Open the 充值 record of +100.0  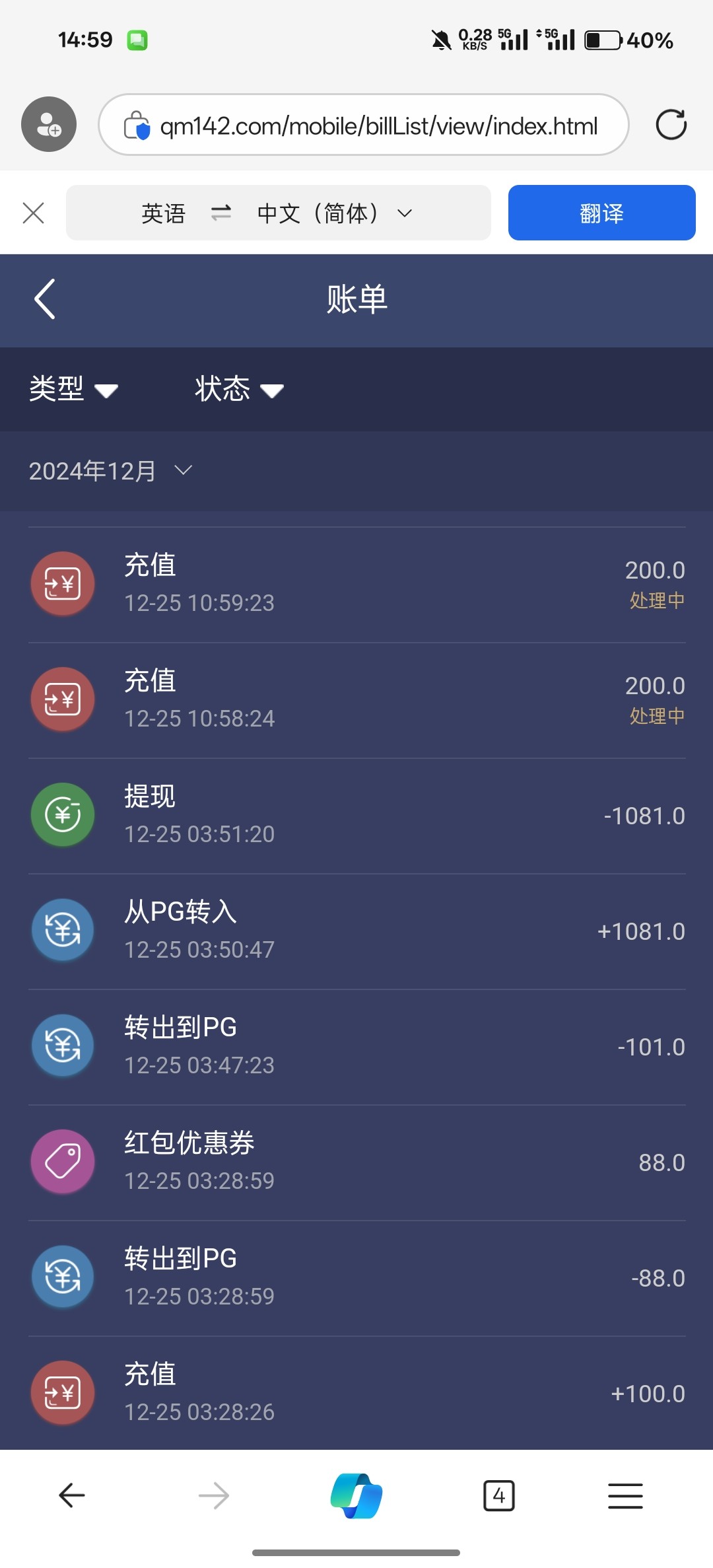click(x=356, y=1394)
